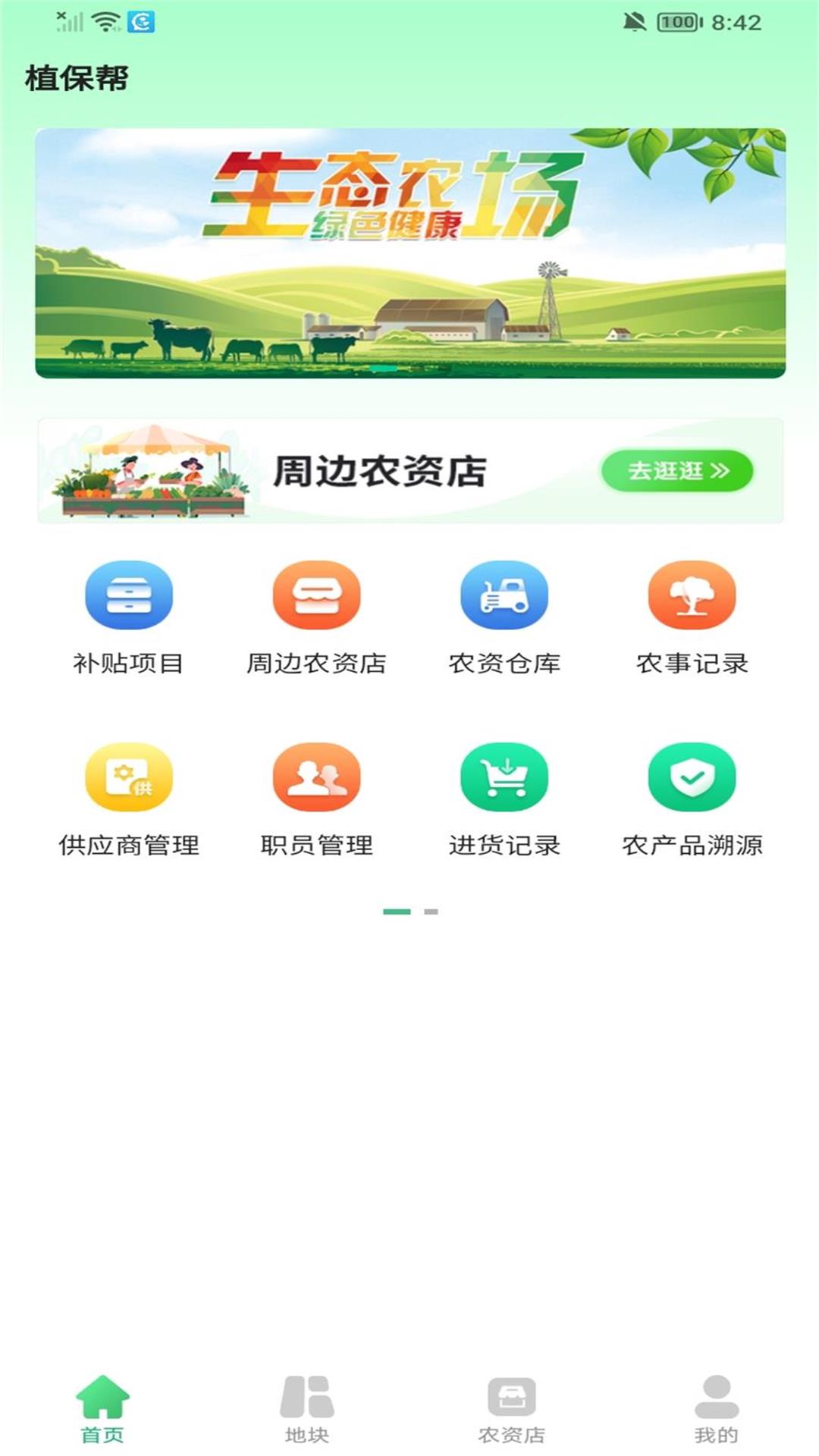Tap the 农事记录 tree icon
Screen dimensions: 819x1456
pos(692,596)
